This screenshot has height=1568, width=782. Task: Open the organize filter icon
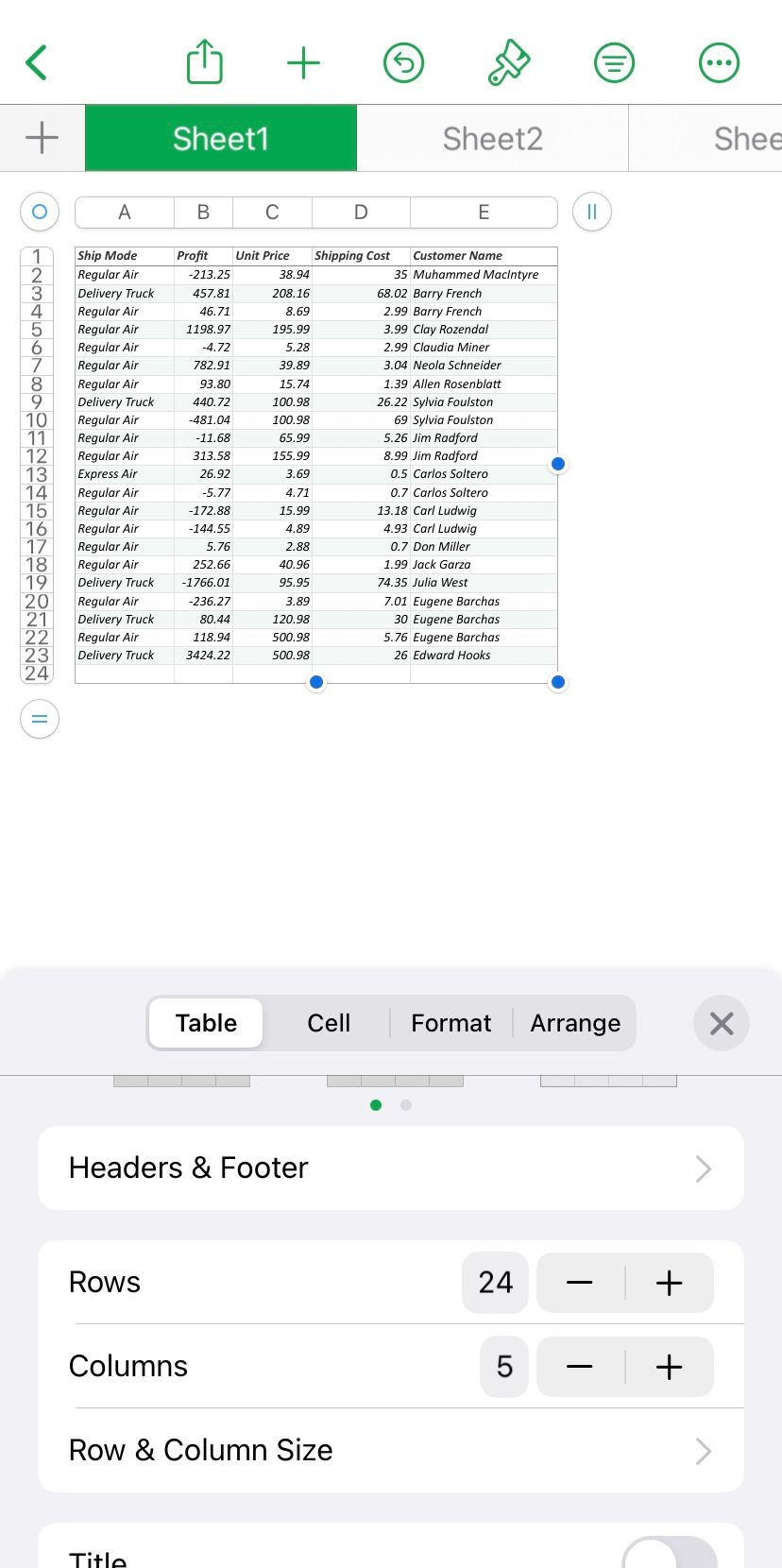tap(614, 63)
